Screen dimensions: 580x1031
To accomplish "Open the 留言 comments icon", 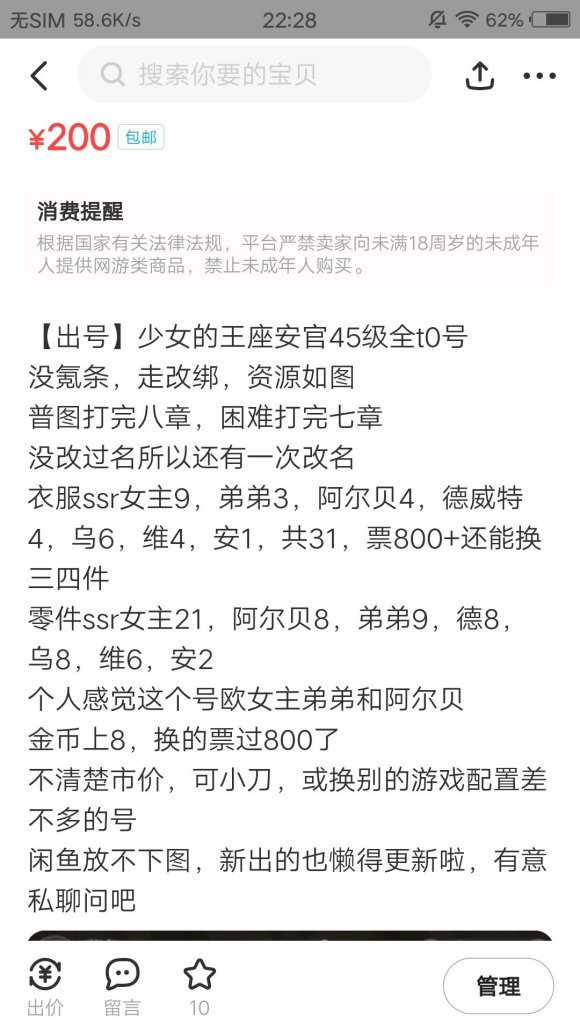I will (122, 986).
